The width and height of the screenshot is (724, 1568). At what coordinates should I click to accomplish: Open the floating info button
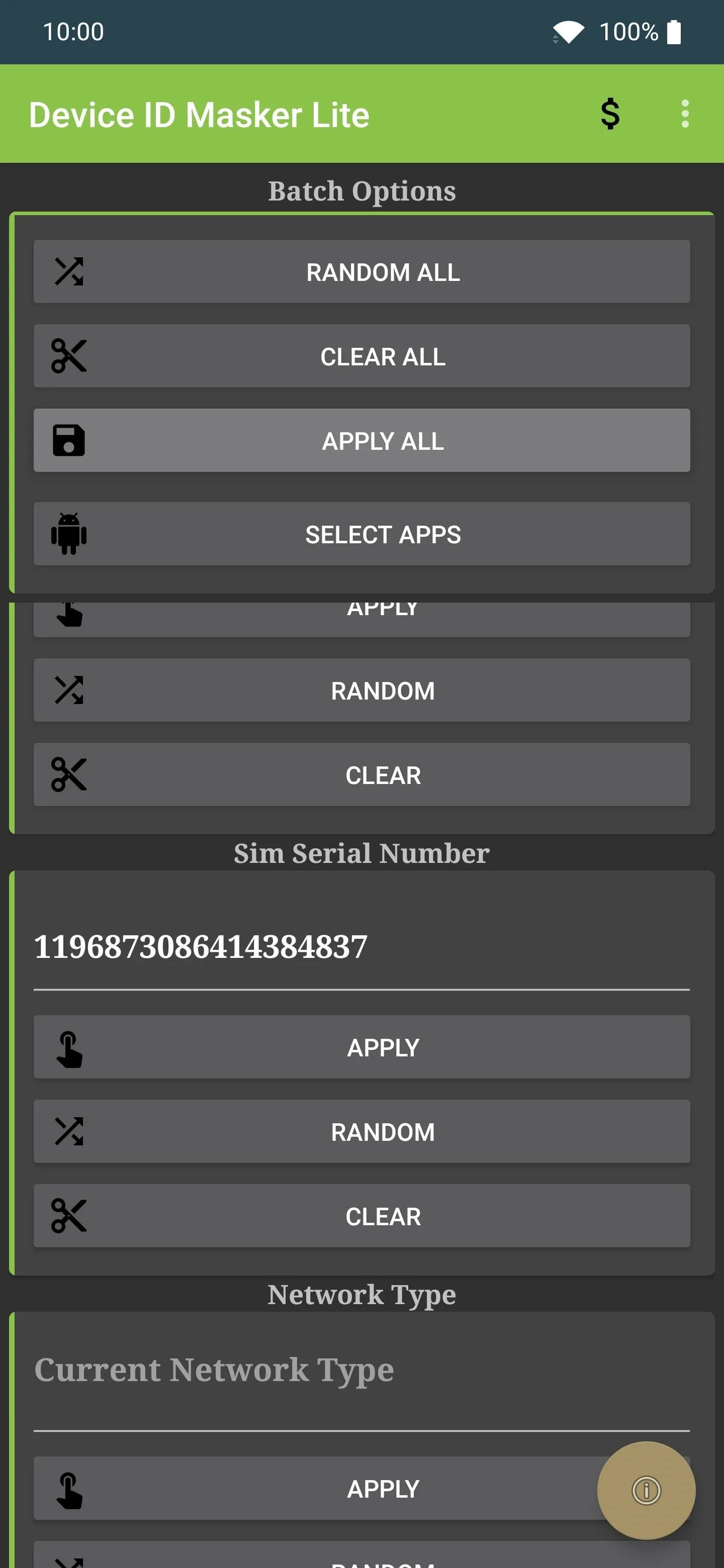pyautogui.click(x=646, y=1491)
